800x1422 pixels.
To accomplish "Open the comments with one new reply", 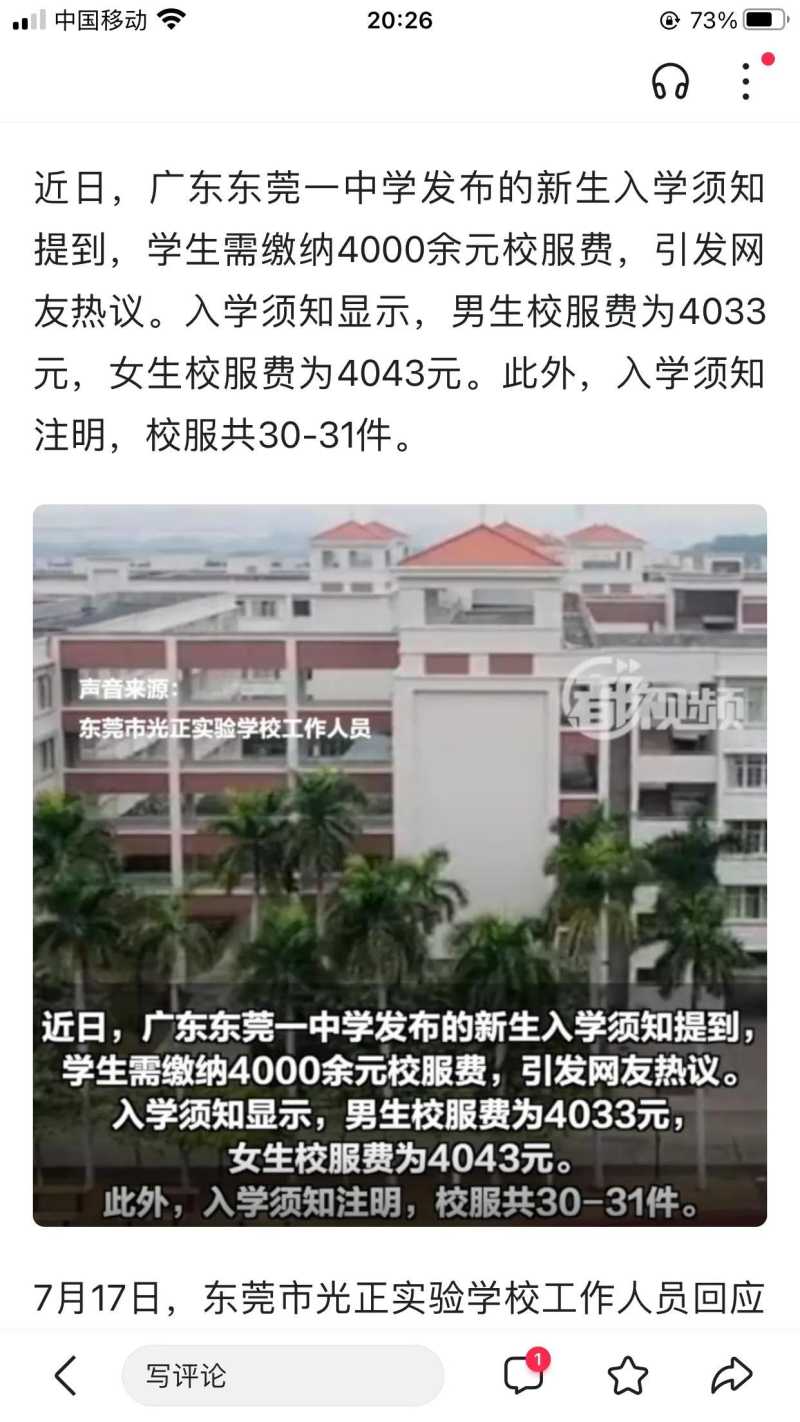I will [525, 1375].
